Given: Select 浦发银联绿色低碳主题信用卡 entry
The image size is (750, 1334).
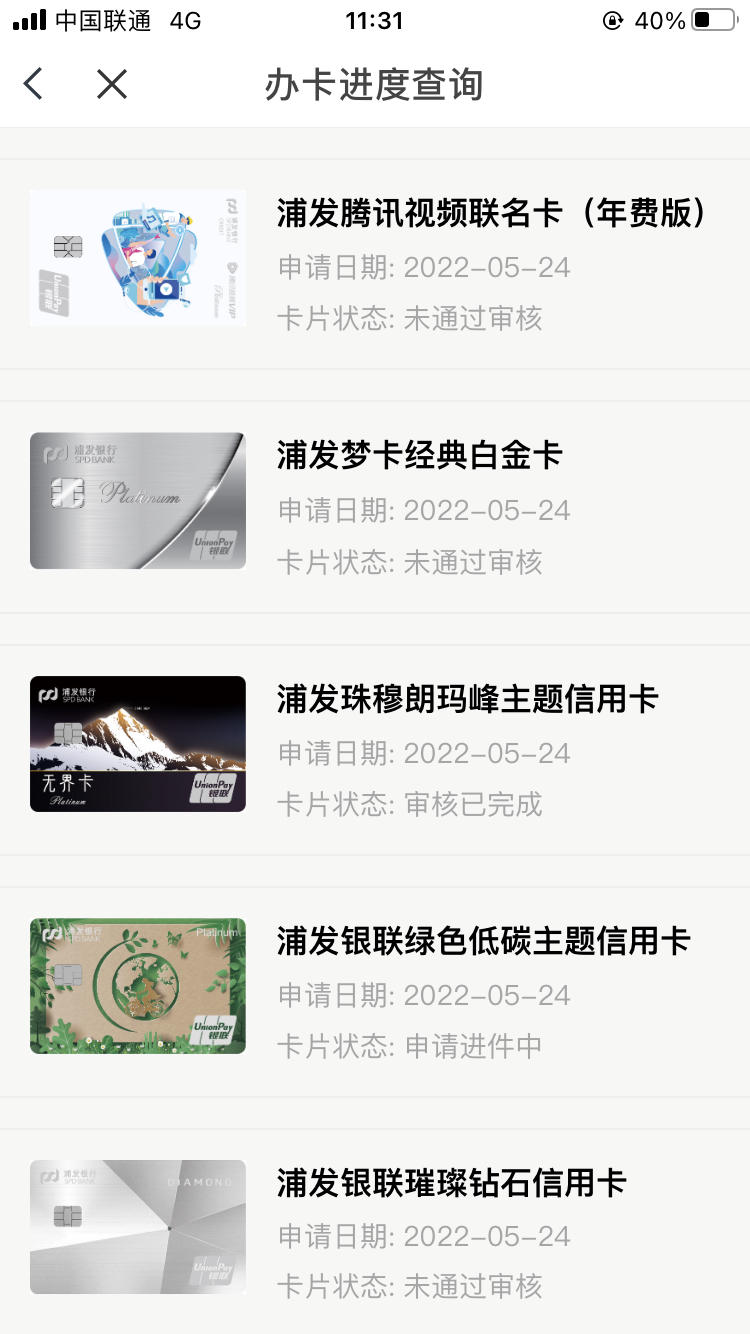Looking at the screenshot, I should coord(375,992).
